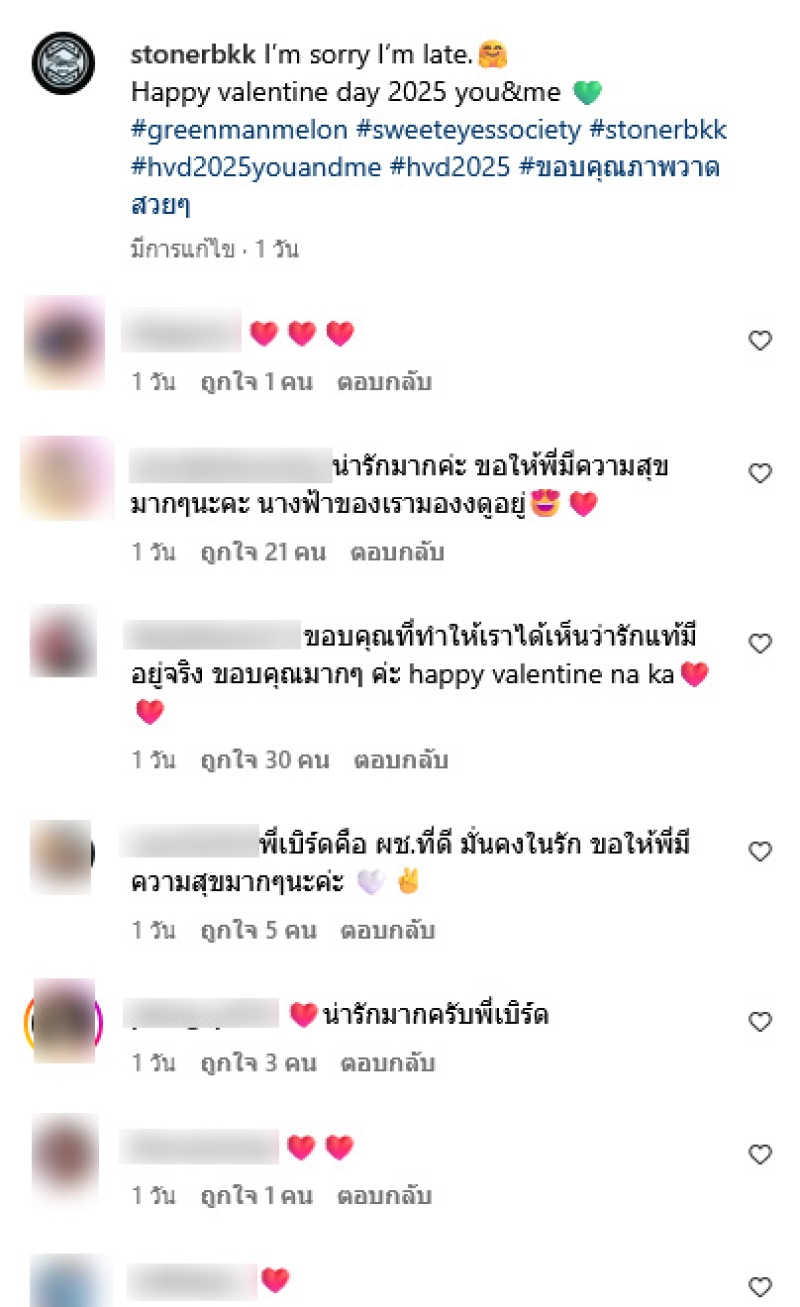This screenshot has width=800, height=1307.
Task: View the 21 likes on the น่ารักมากค่ะ comment
Action: coord(263,552)
